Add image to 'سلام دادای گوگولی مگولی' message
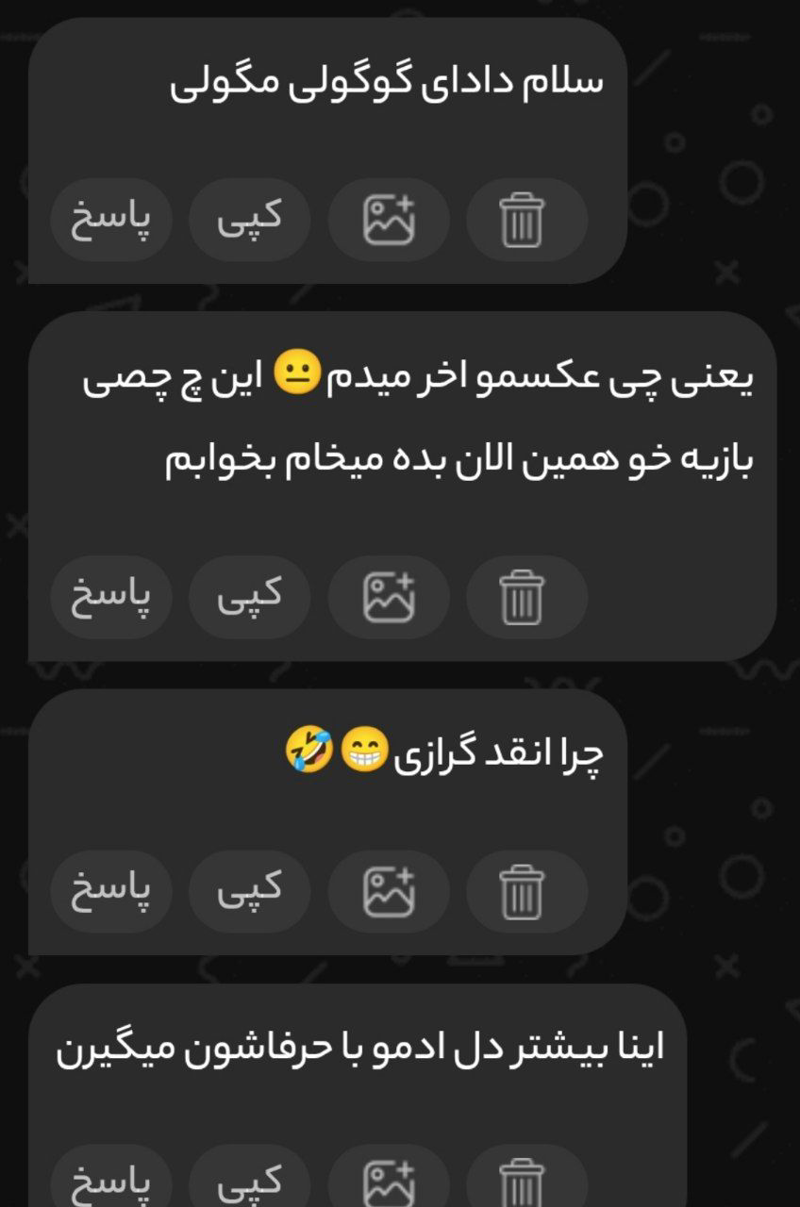This screenshot has width=800, height=1207. point(388,221)
